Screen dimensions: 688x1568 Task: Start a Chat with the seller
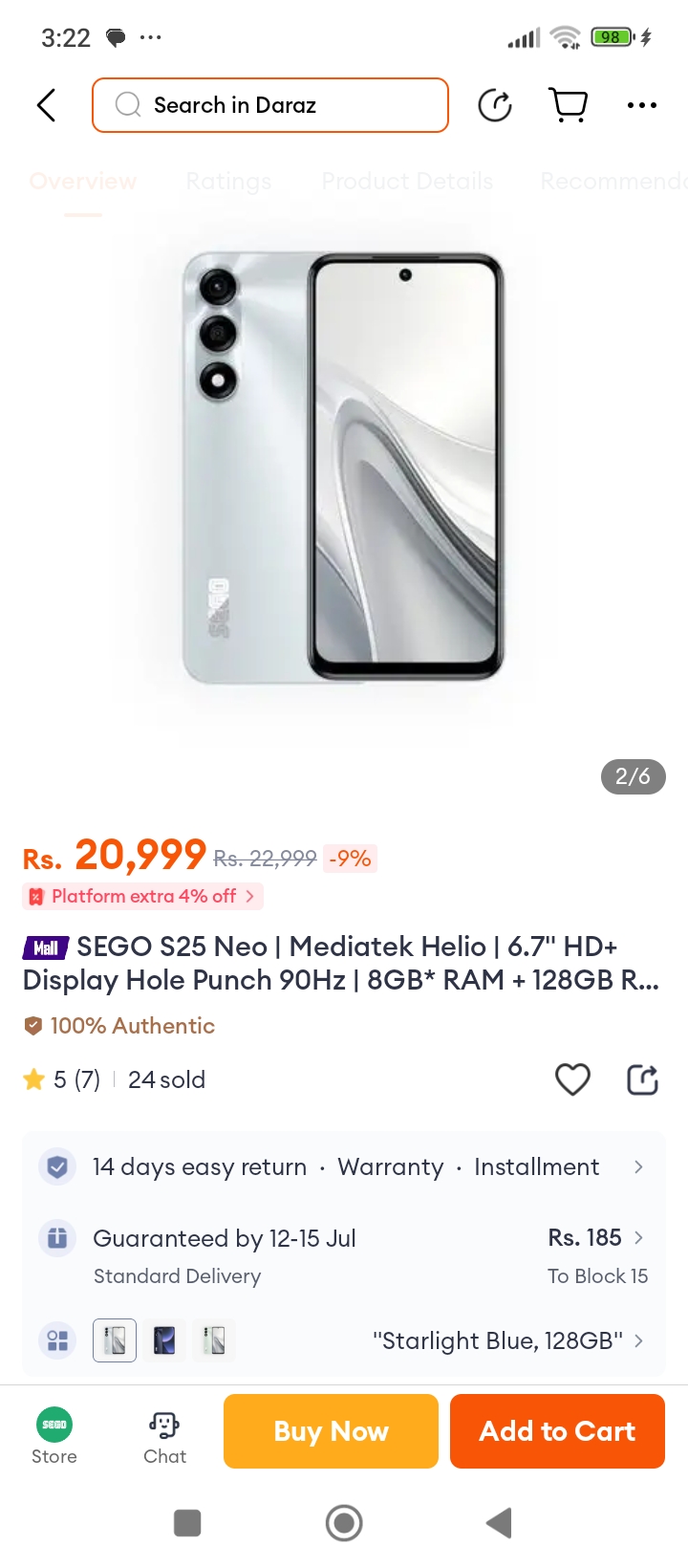click(x=164, y=1436)
